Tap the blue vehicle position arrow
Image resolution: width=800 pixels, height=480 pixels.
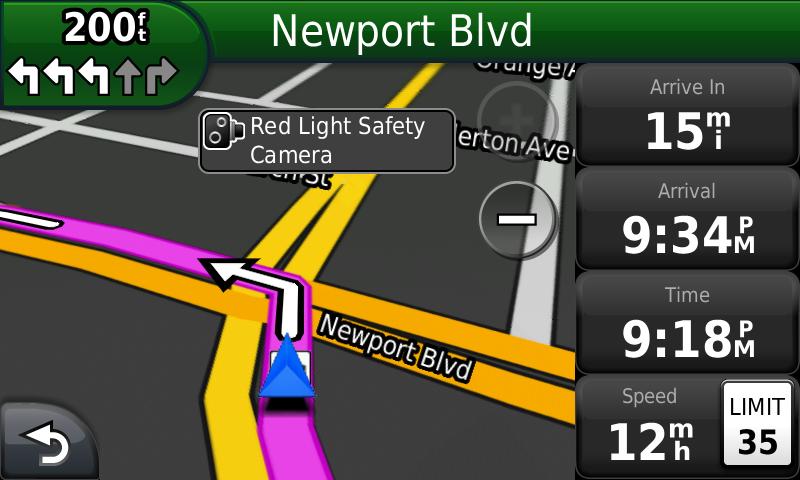[x=287, y=370]
